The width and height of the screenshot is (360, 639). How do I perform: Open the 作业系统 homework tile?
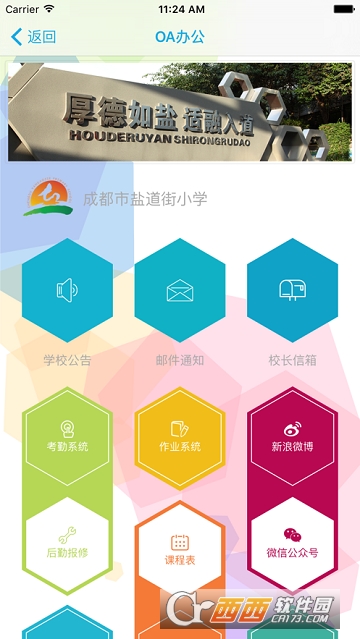(180, 438)
